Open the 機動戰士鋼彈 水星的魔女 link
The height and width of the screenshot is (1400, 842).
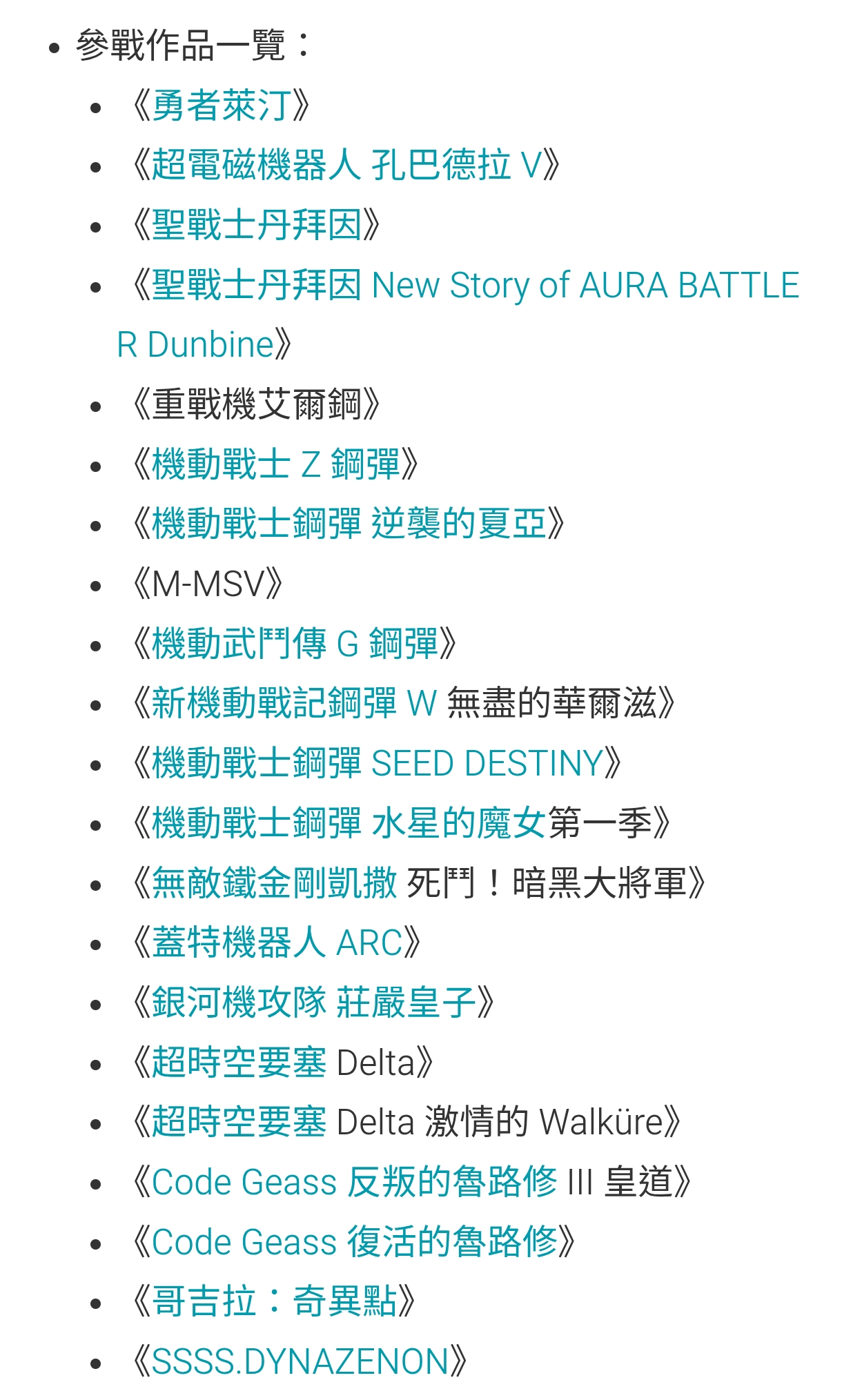point(349,823)
